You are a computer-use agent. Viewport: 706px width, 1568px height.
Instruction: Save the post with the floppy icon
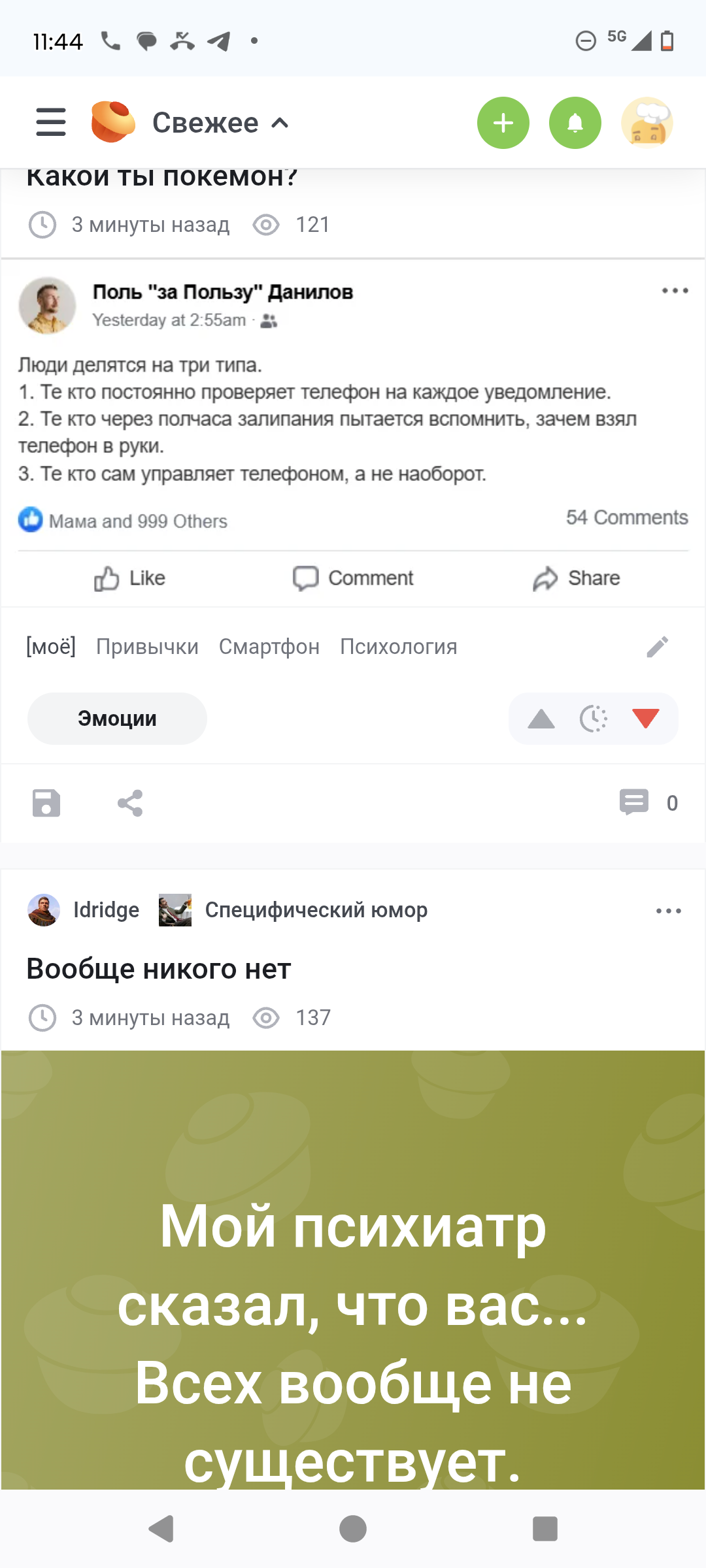tap(46, 803)
